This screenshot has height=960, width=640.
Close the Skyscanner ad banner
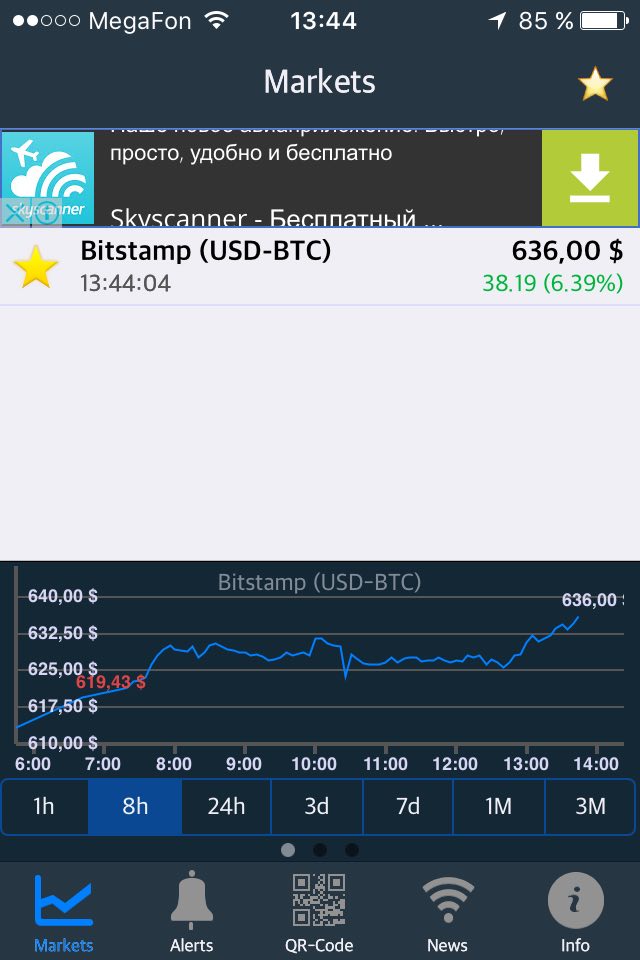[16, 212]
